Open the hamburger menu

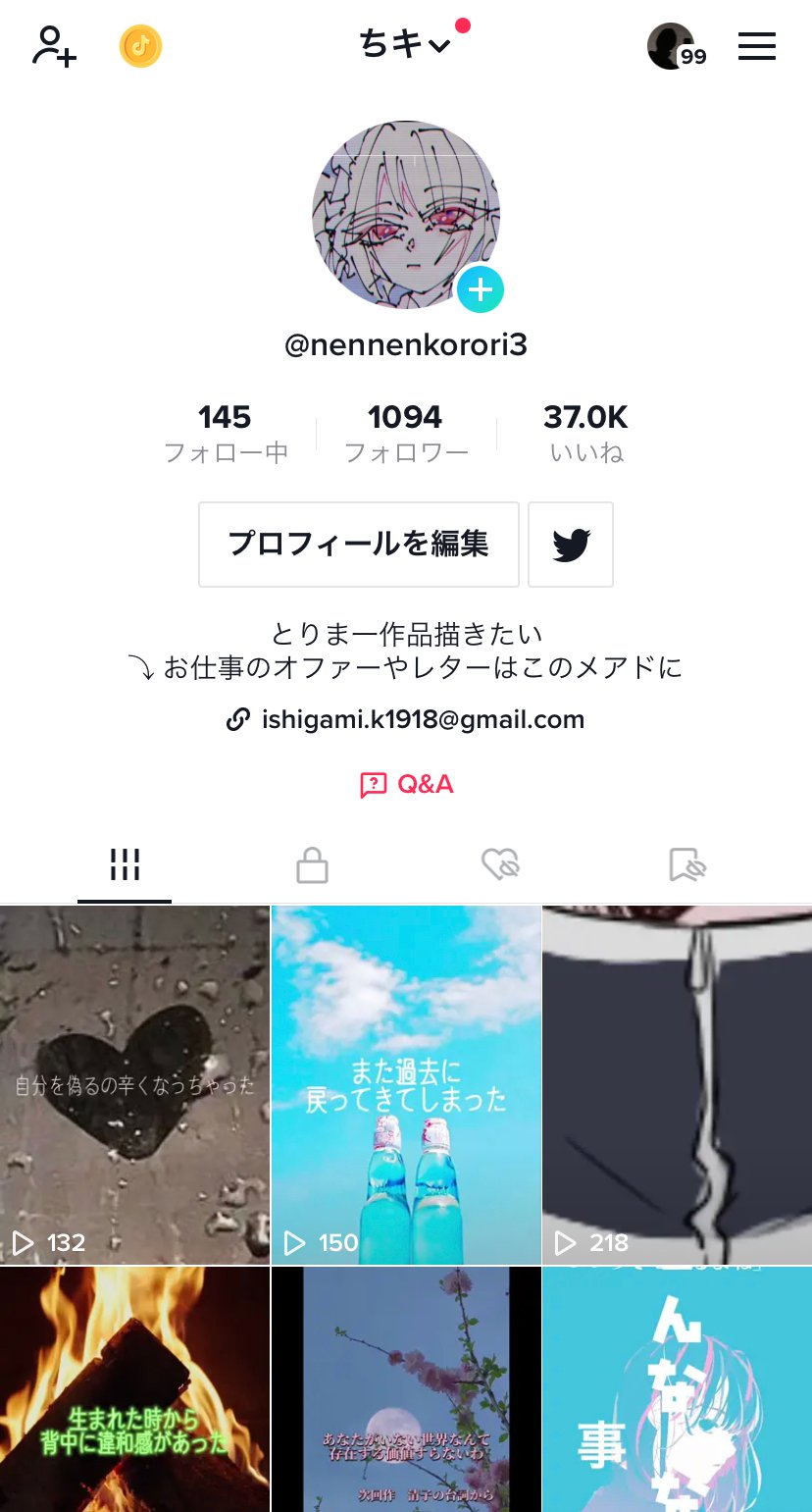click(756, 46)
